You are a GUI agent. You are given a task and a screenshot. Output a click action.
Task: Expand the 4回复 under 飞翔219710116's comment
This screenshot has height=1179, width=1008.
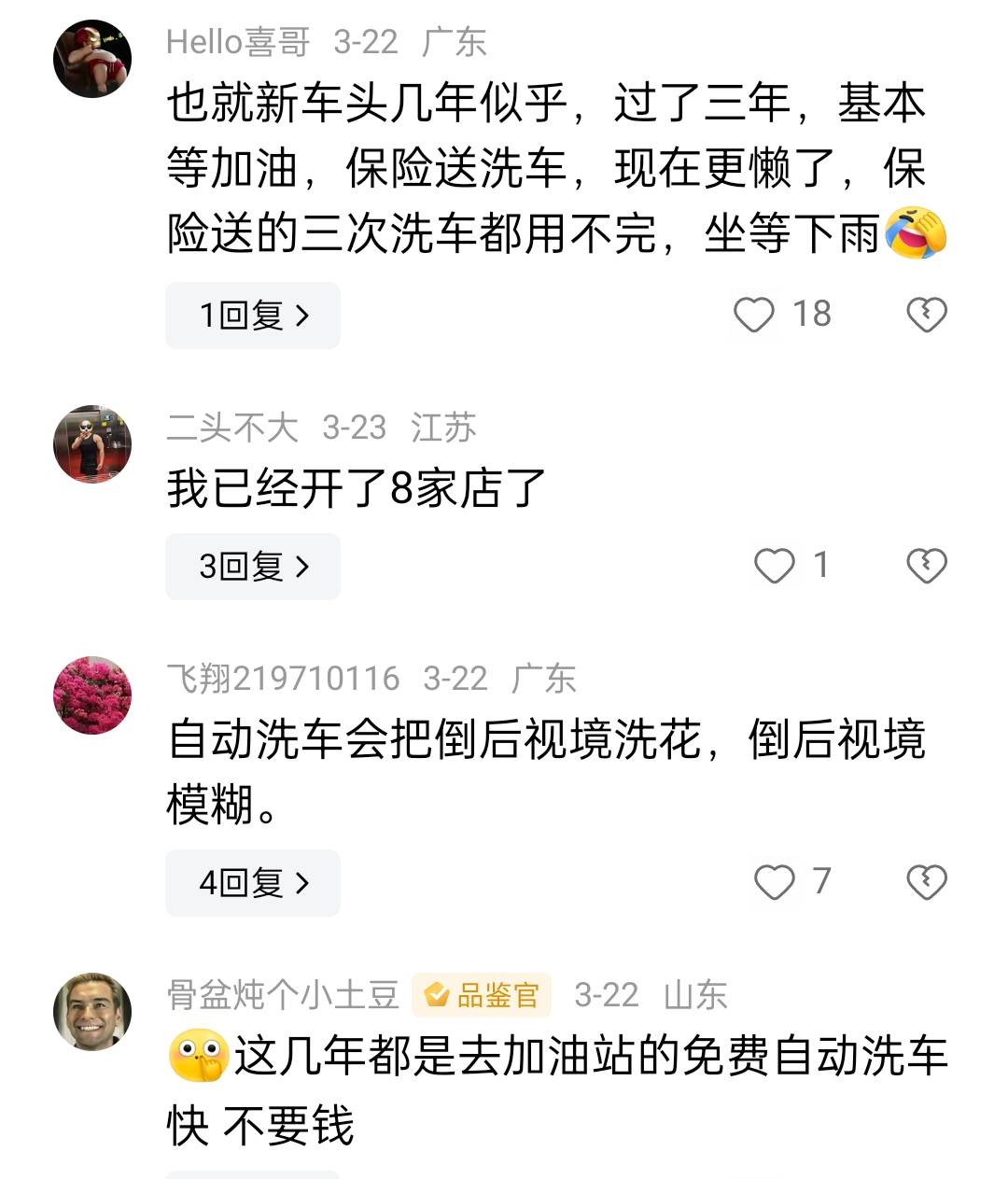tap(253, 882)
